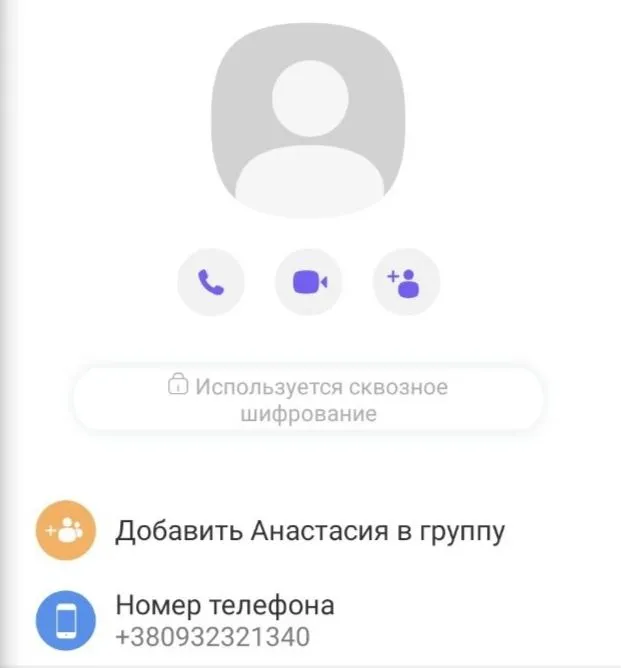Open Добавить Анастасия в группу

(309, 531)
